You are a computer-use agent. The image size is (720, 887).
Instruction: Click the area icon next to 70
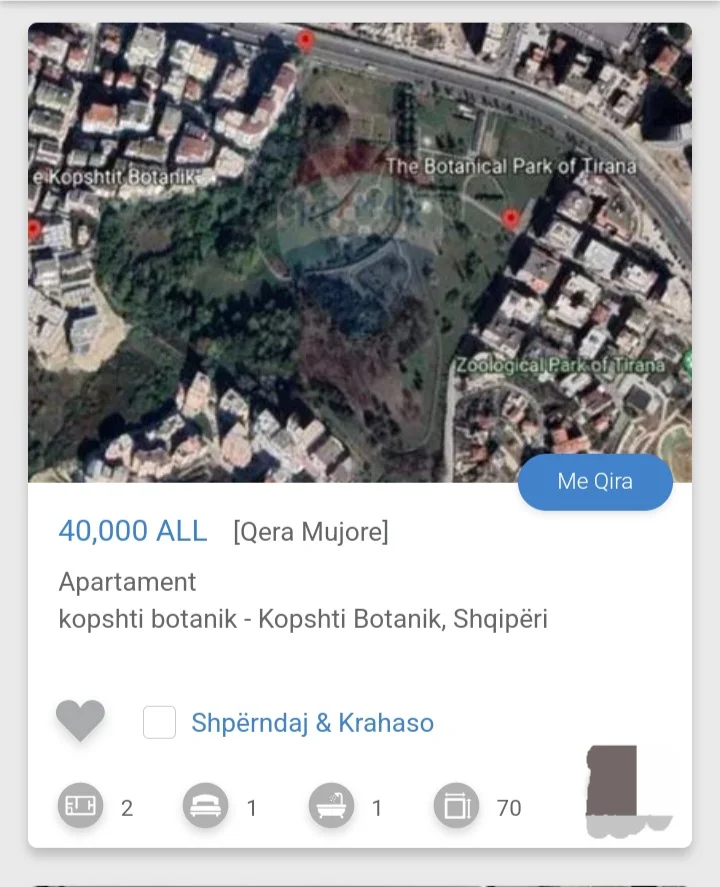[x=456, y=805]
